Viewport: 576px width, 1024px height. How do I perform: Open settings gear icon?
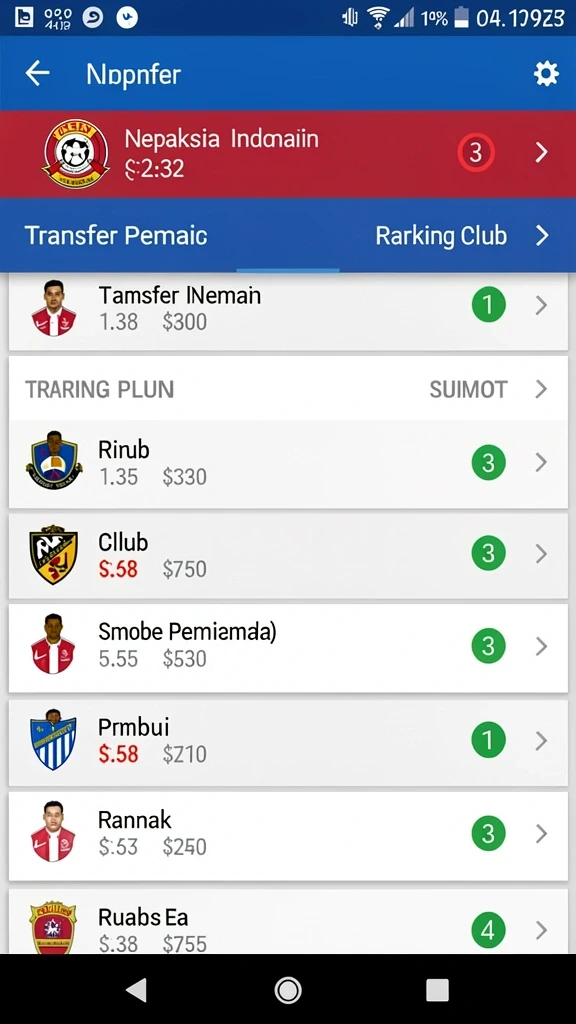[x=546, y=74]
